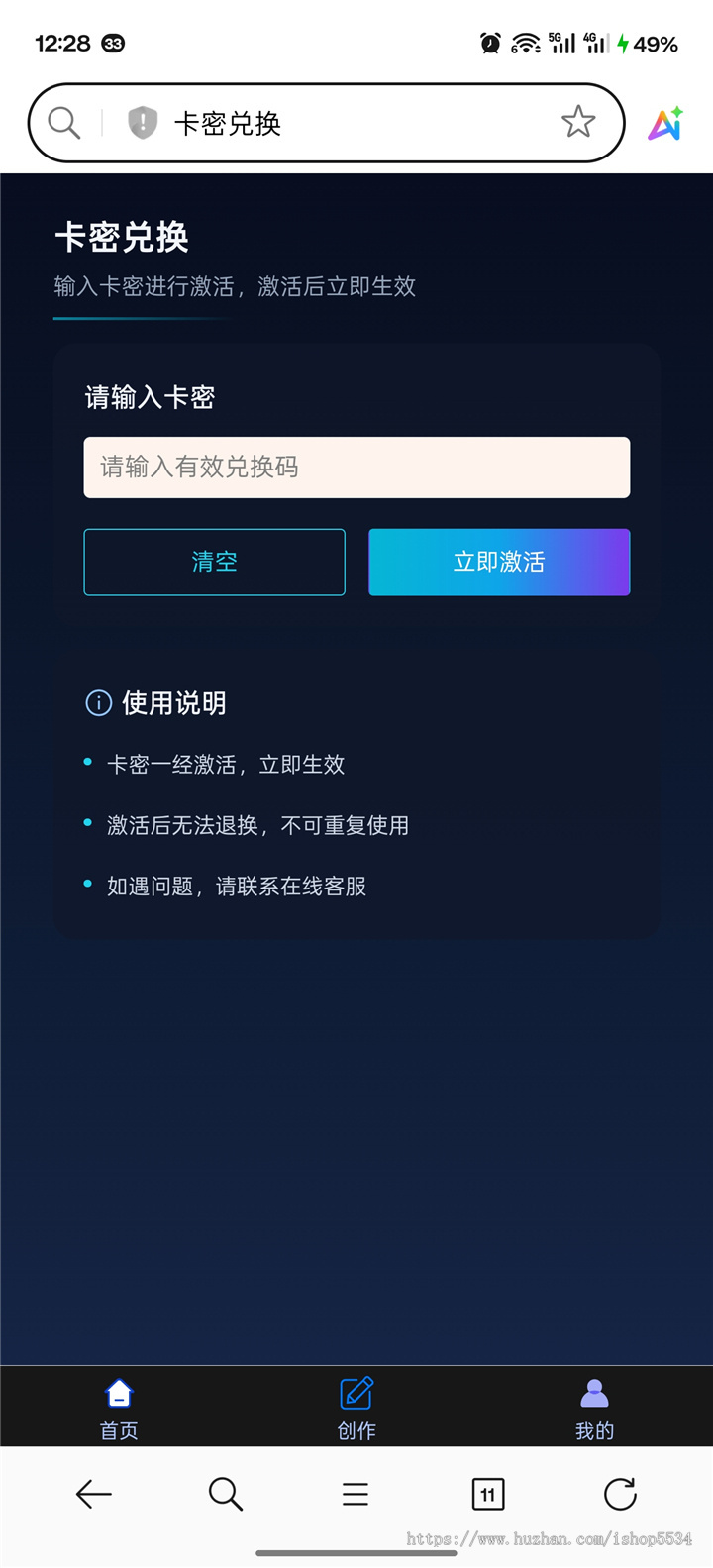The width and height of the screenshot is (713, 1568).
Task: Toggle the bookmark star in the address bar
Action: click(x=578, y=122)
